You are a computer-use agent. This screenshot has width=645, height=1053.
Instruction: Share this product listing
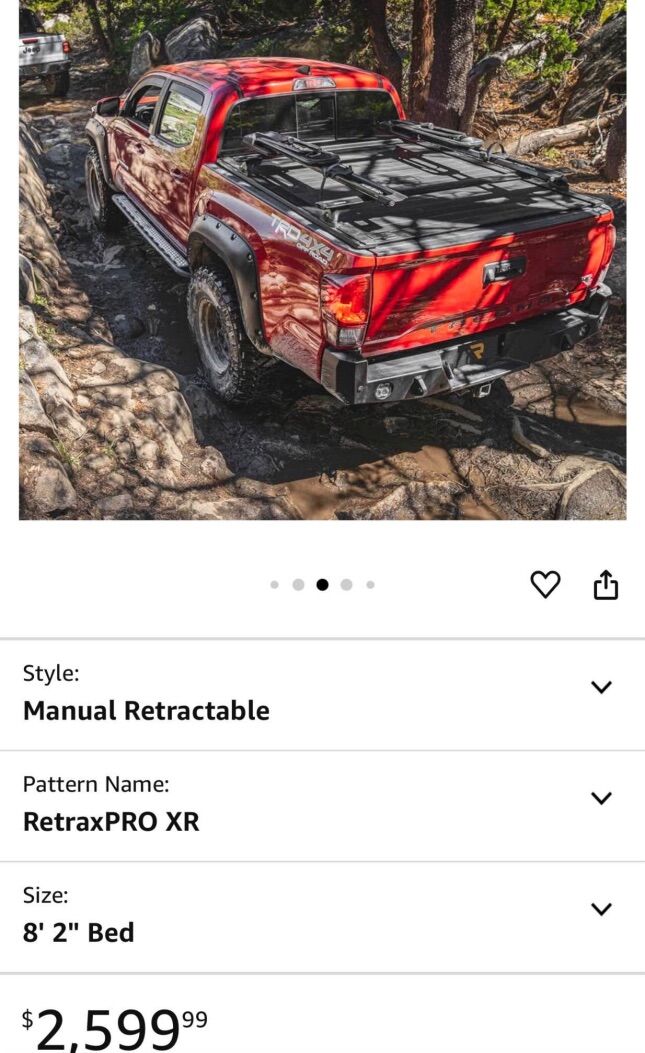606,584
